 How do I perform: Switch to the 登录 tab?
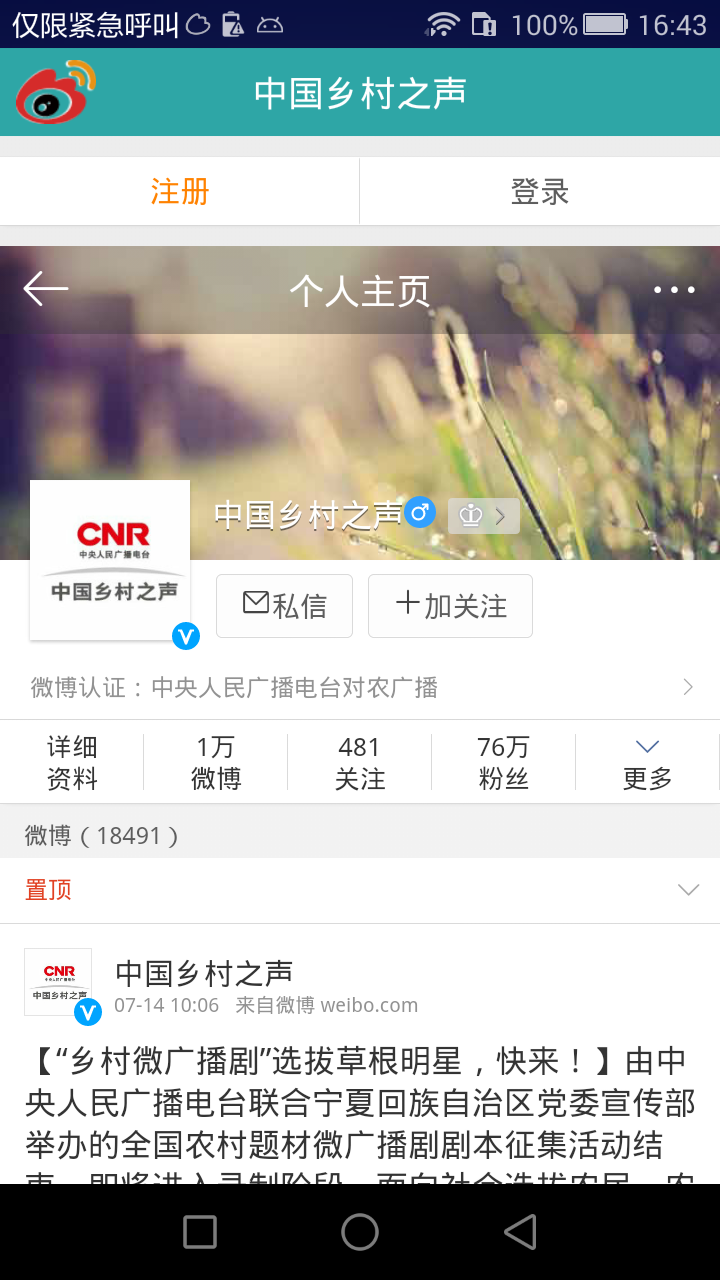point(540,191)
